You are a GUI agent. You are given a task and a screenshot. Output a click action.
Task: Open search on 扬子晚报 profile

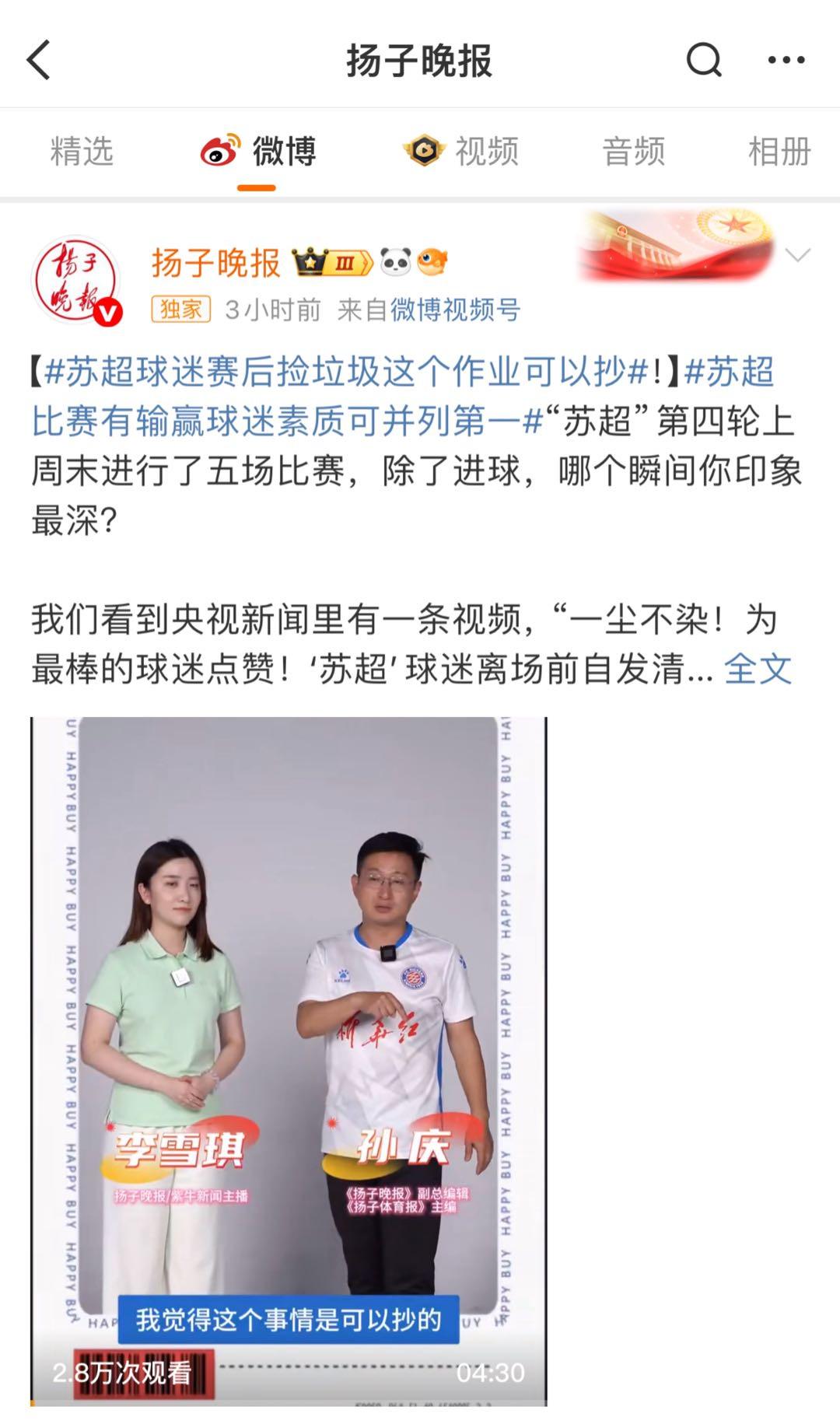coord(704,61)
